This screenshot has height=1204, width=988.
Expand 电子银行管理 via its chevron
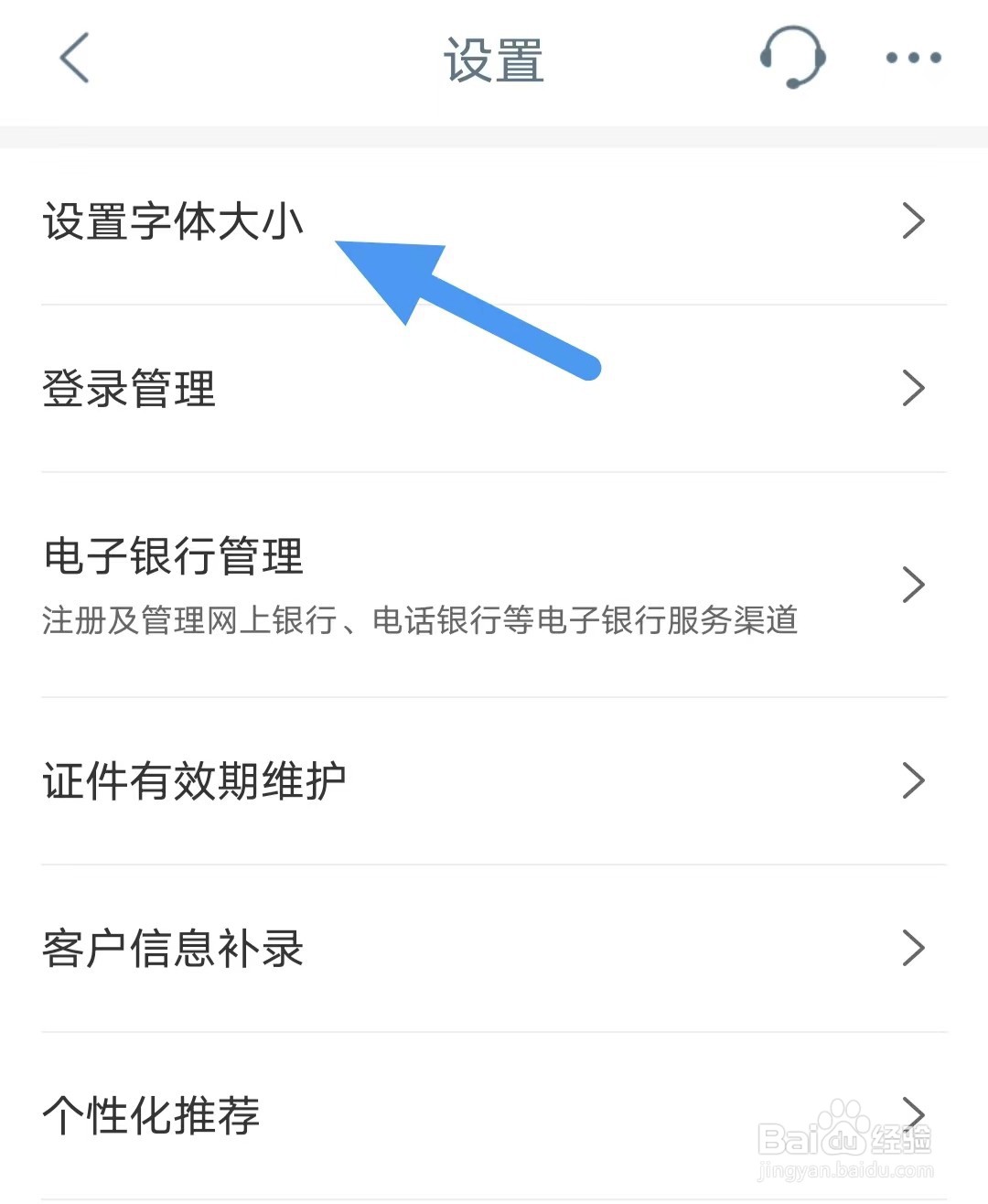[912, 586]
